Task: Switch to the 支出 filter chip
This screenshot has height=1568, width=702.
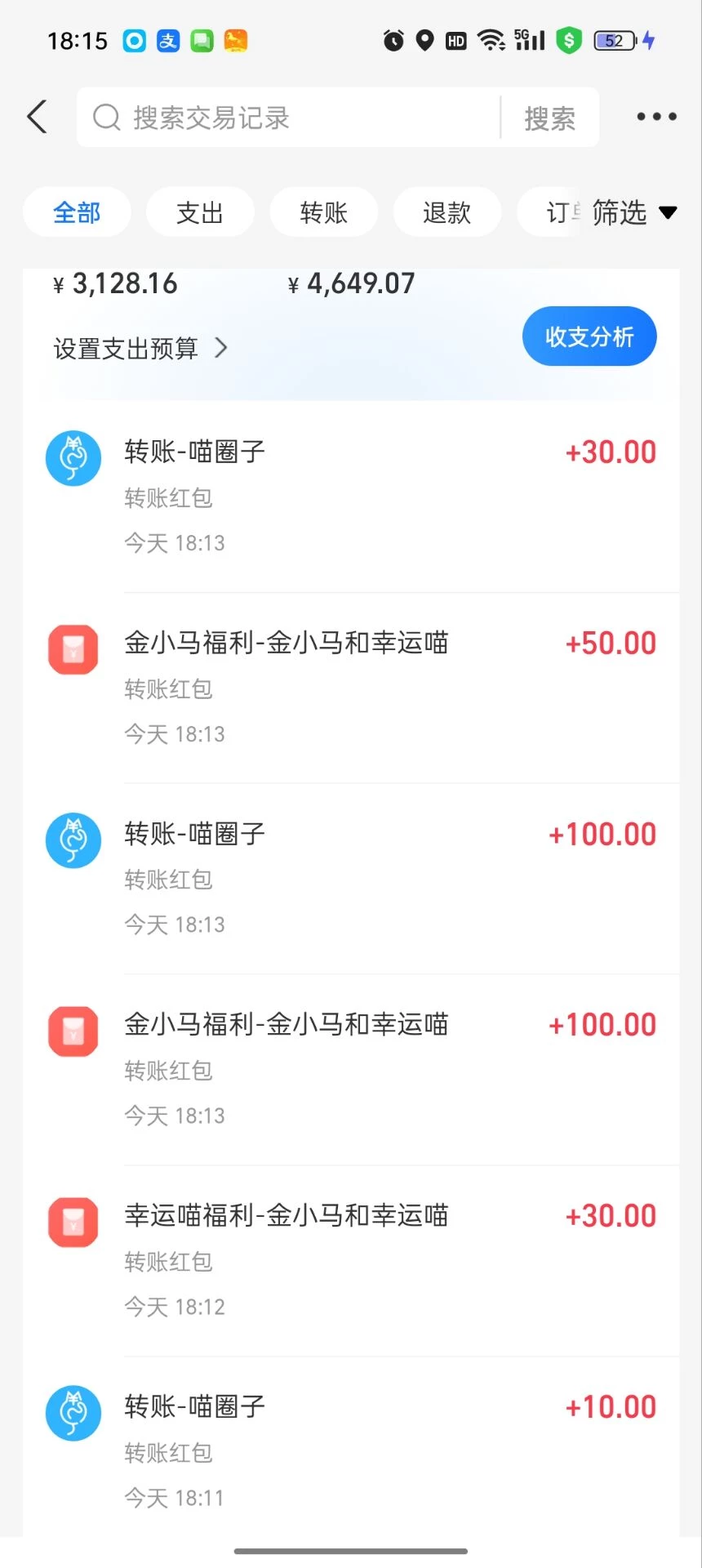Action: tap(200, 212)
